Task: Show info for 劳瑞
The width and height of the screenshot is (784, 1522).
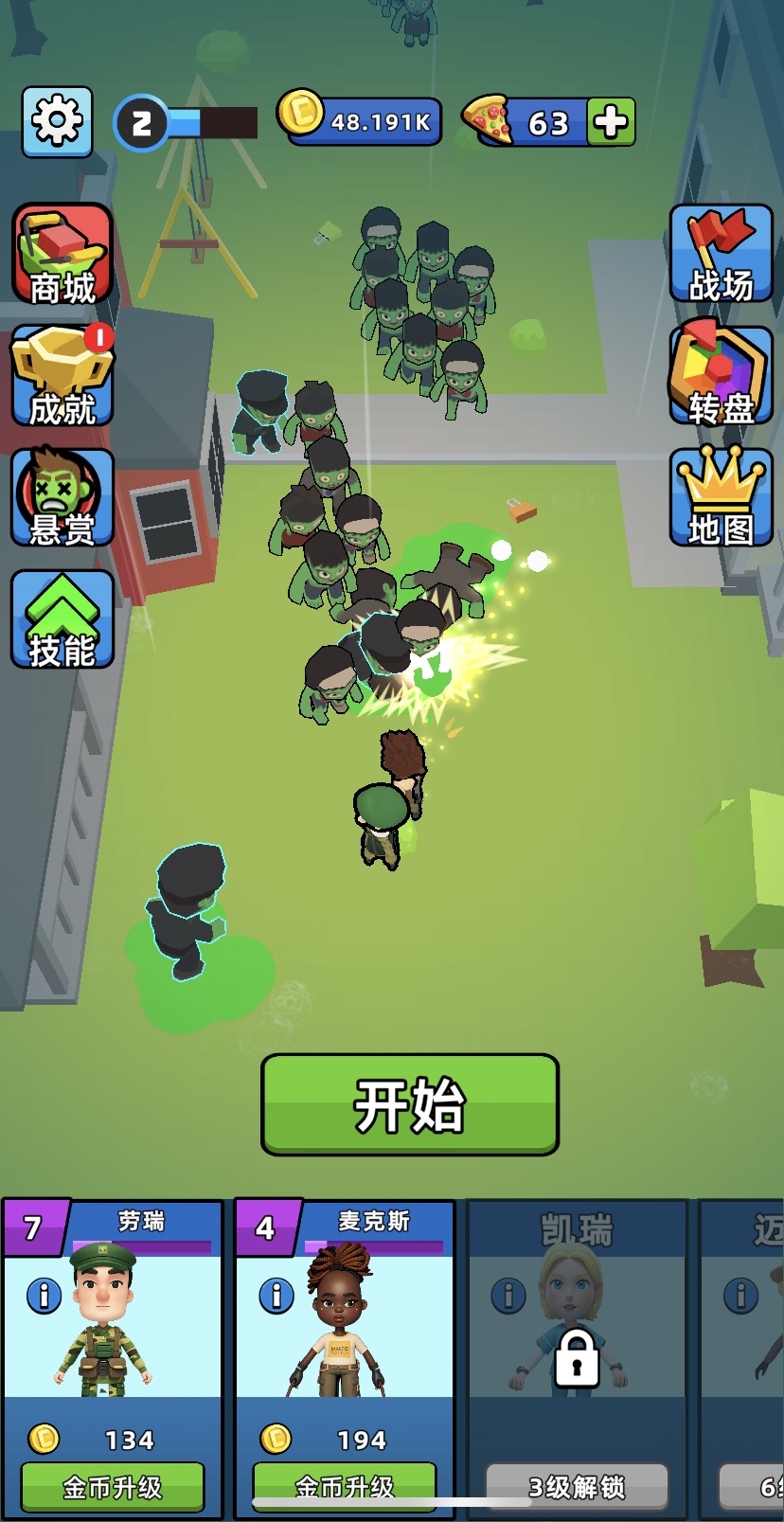Action: 44,1295
